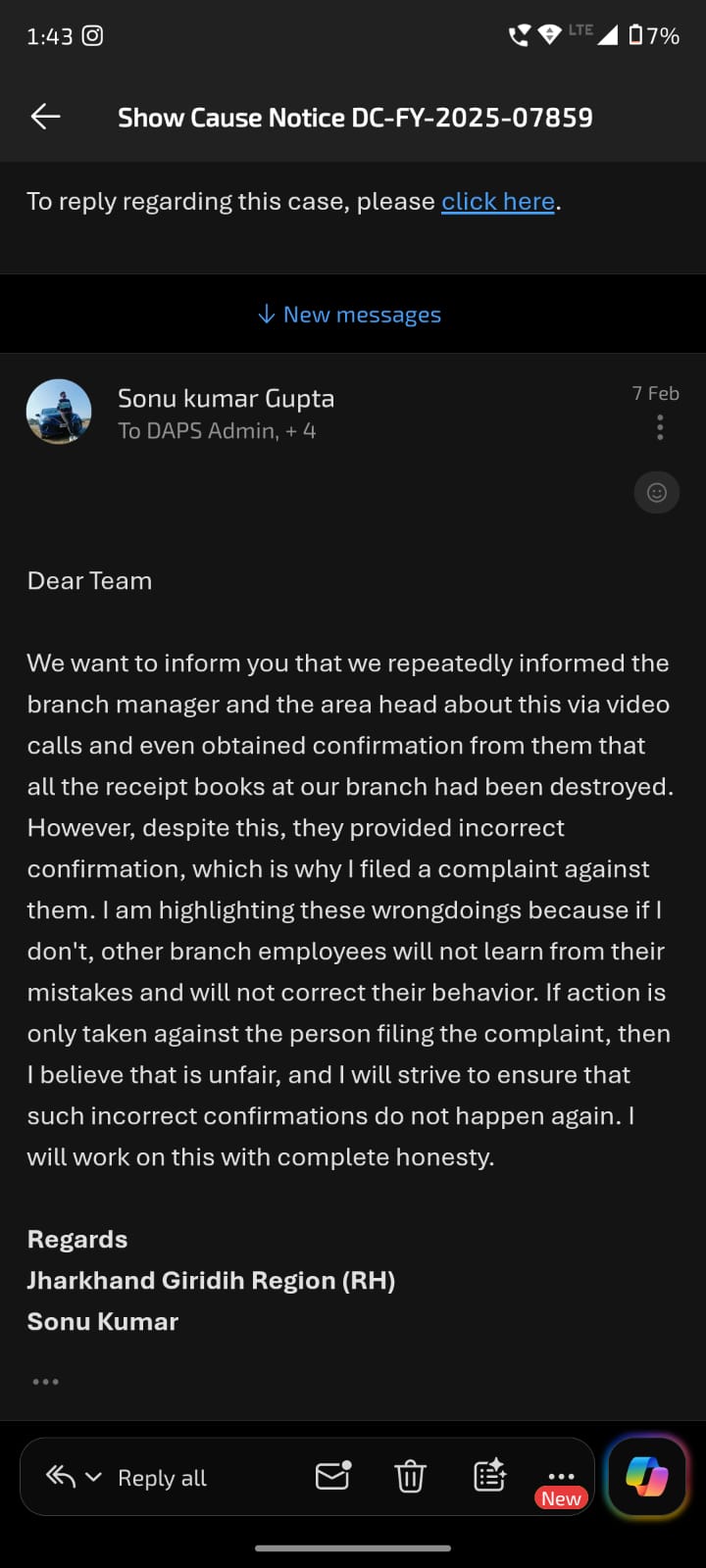Jump to New messages

click(351, 315)
